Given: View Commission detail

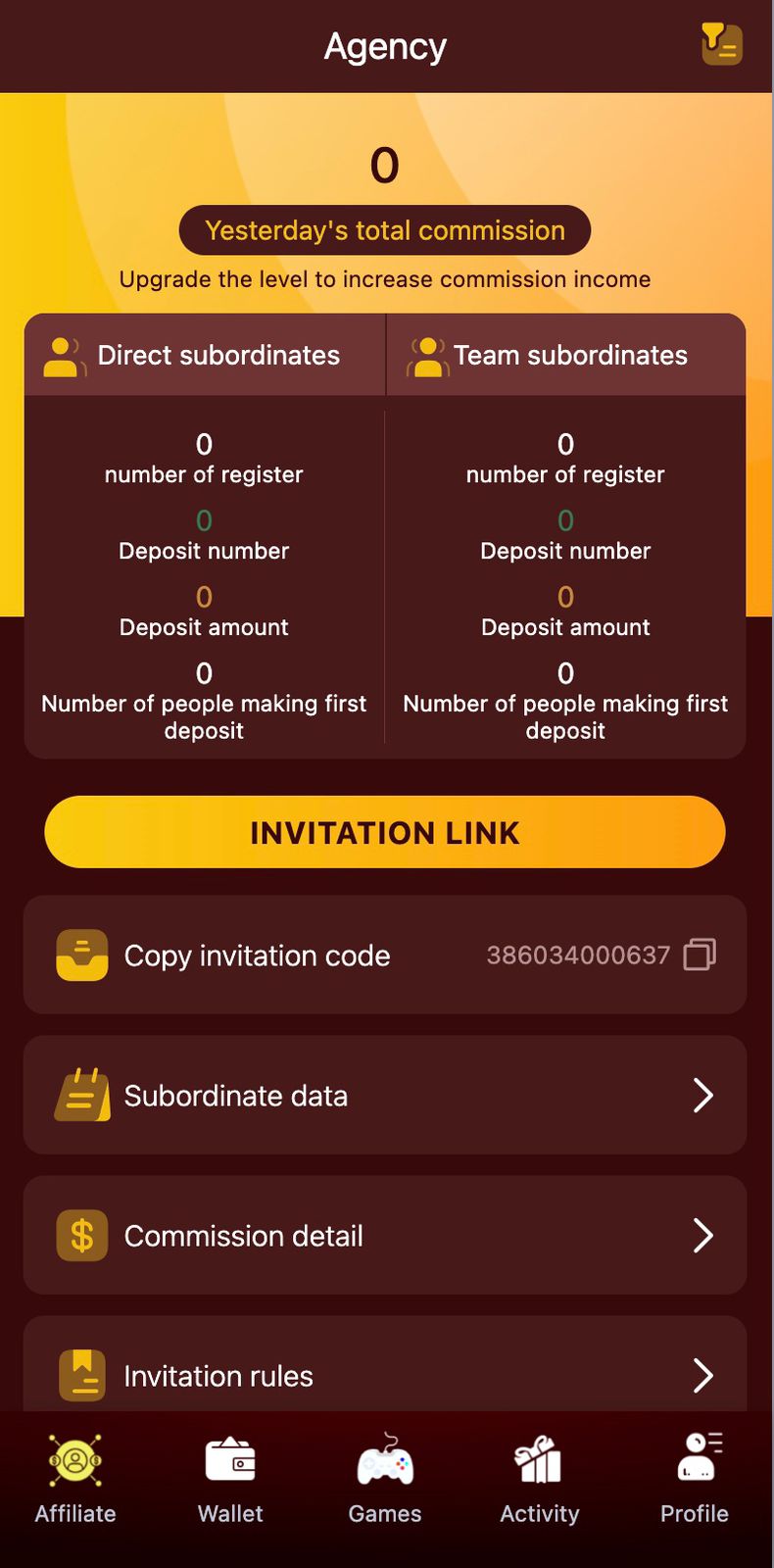Looking at the screenshot, I should click(x=385, y=1235).
